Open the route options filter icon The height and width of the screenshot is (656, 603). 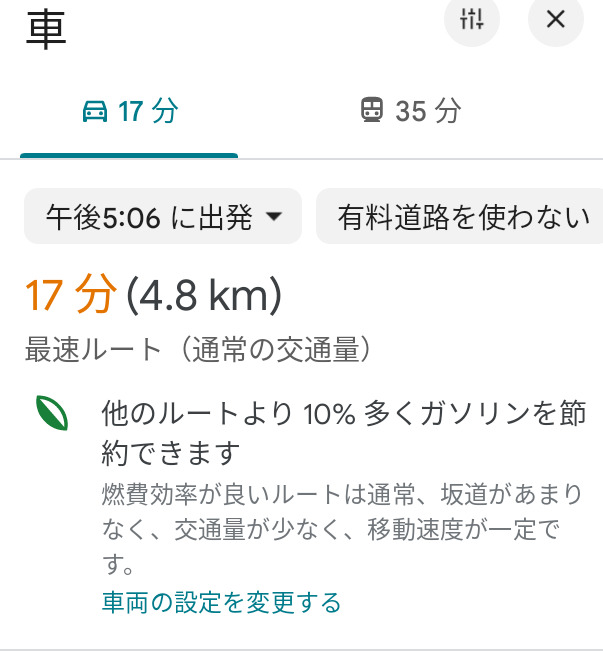[x=472, y=19]
